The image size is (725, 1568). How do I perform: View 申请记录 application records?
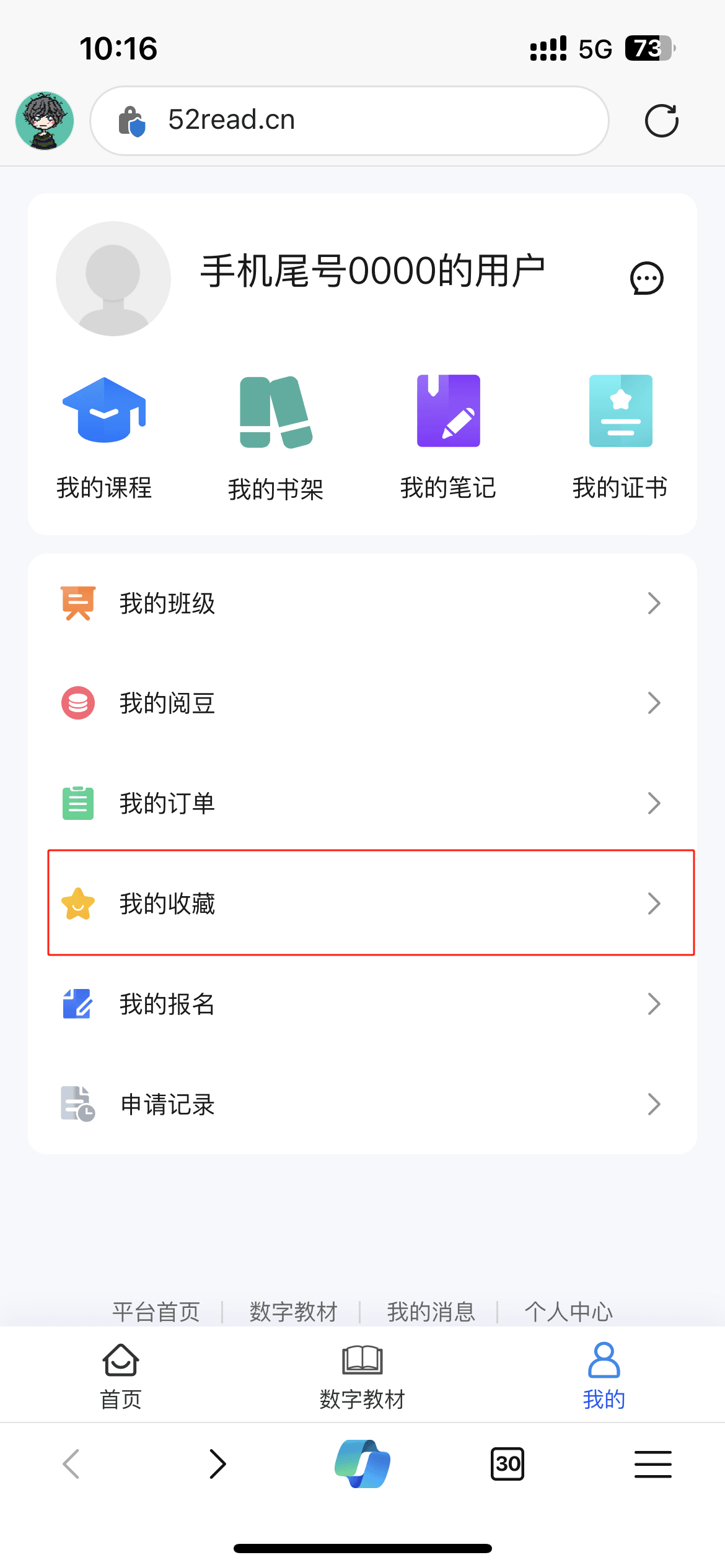pyautogui.click(x=362, y=1104)
